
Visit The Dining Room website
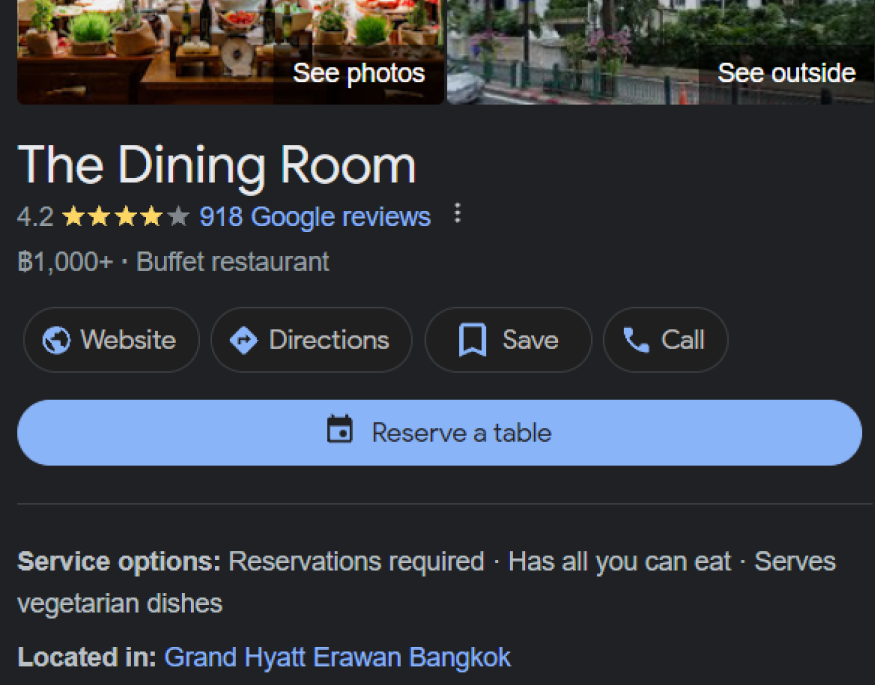(110, 340)
